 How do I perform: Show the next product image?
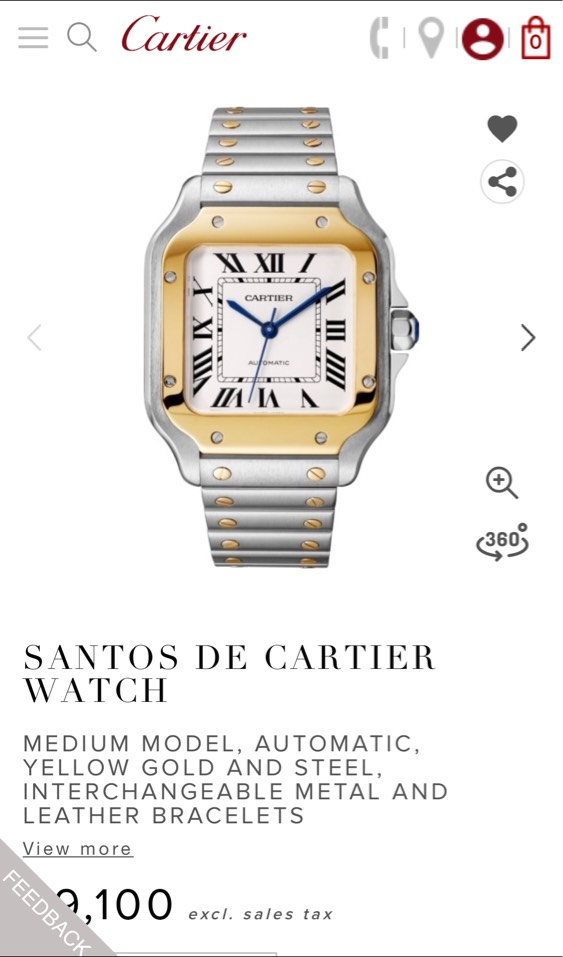528,338
